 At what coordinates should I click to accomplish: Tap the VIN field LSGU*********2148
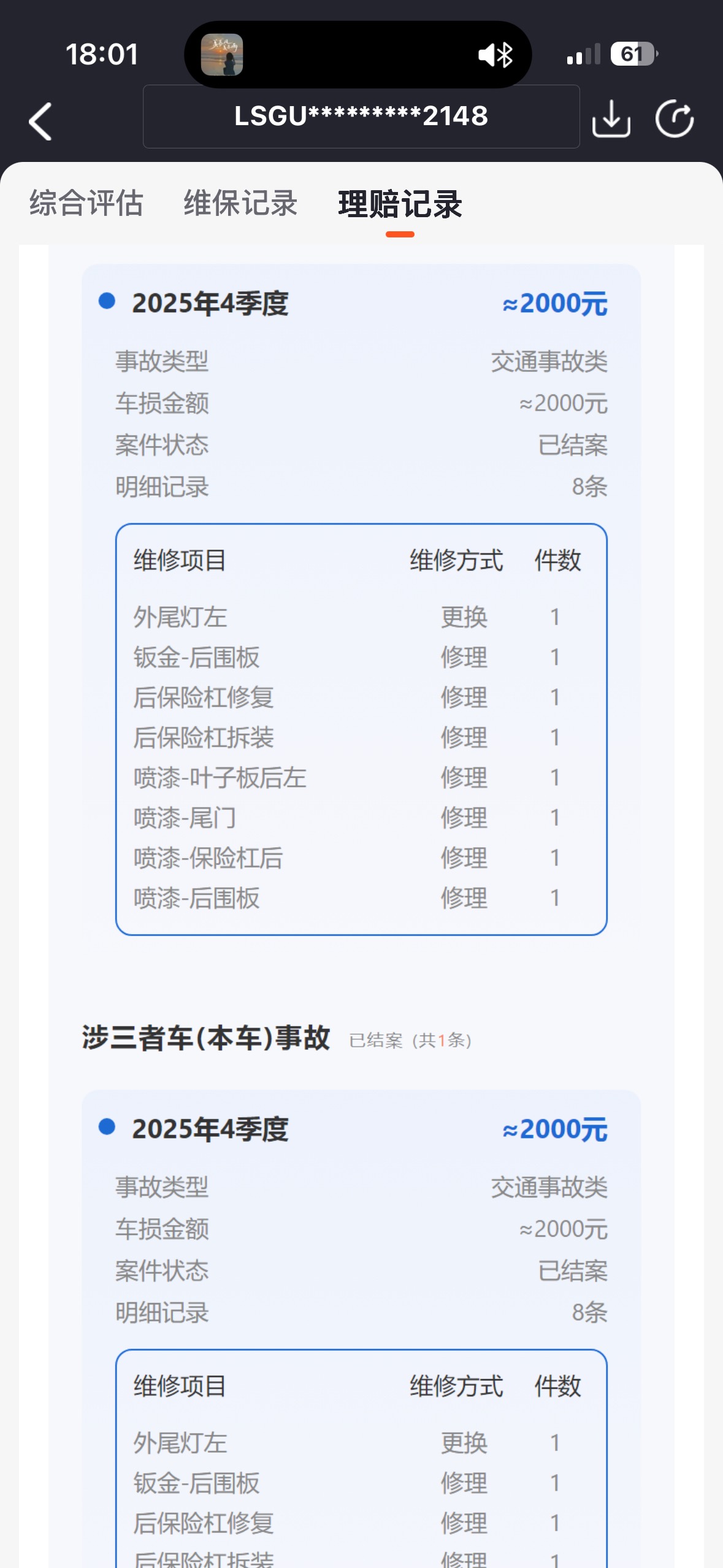(361, 117)
